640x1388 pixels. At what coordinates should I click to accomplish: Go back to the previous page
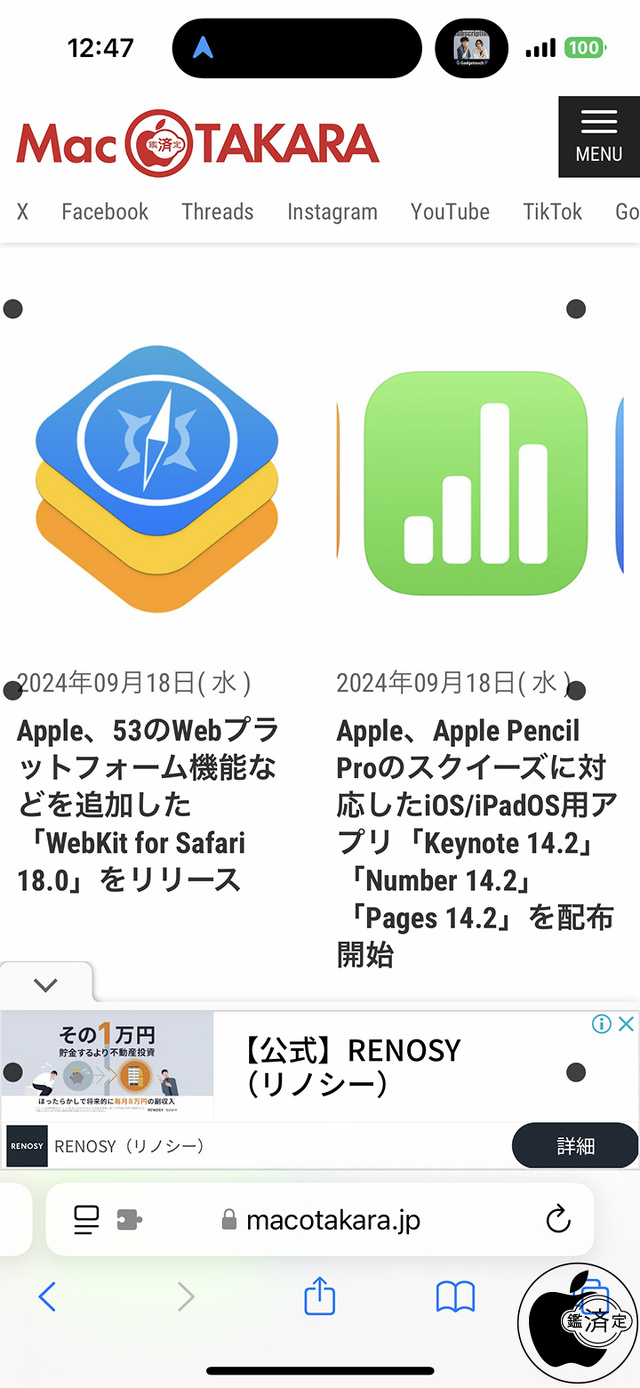coord(47,1297)
